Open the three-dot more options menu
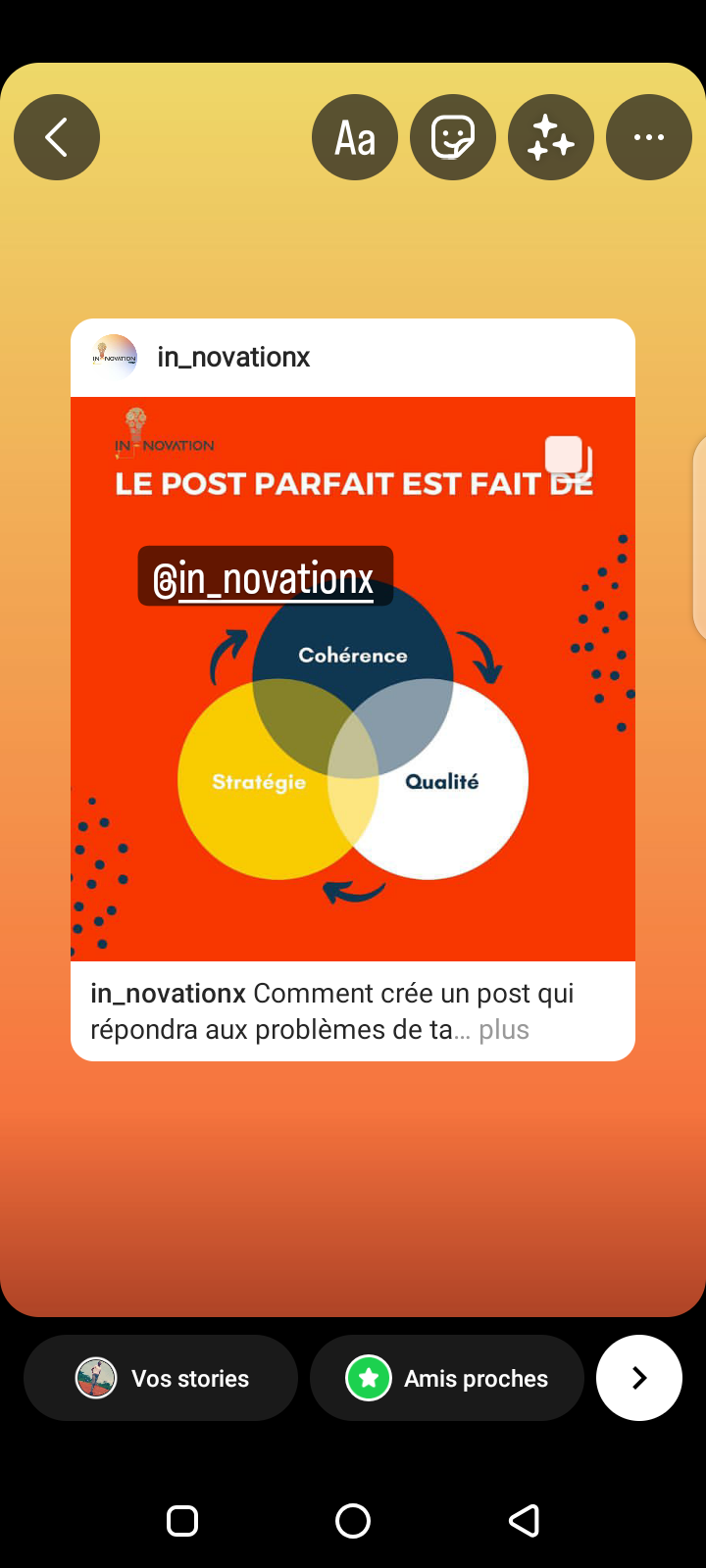This screenshot has width=706, height=1568. 649,137
